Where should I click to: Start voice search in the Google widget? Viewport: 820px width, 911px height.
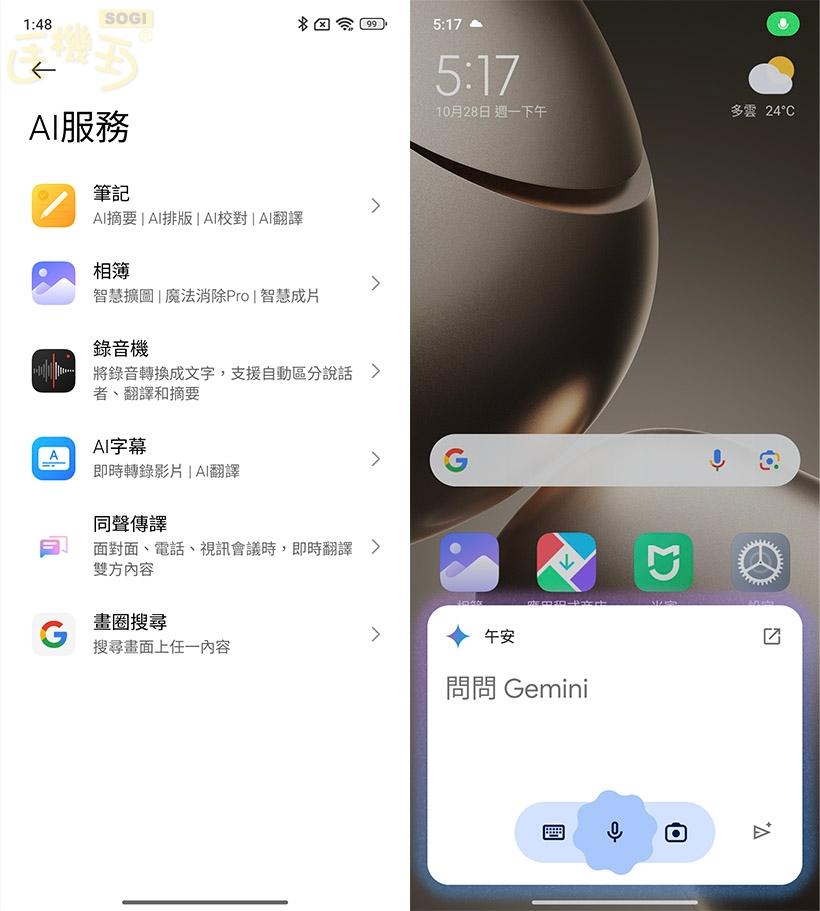point(717,460)
